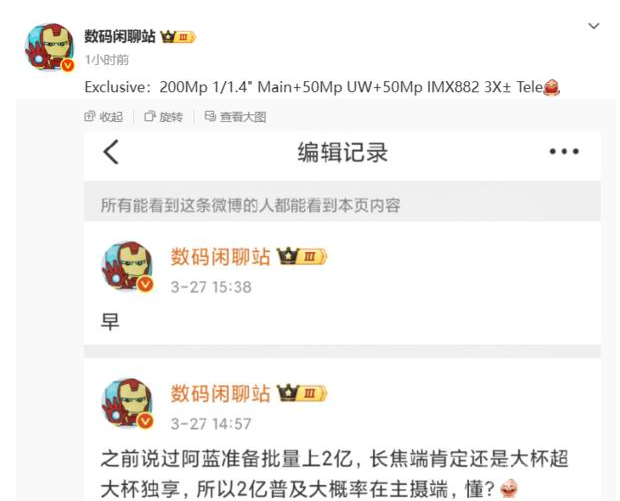Viewport: 620px width, 501px height.
Task: Rotate the image with 旋转
Action: coord(164,117)
